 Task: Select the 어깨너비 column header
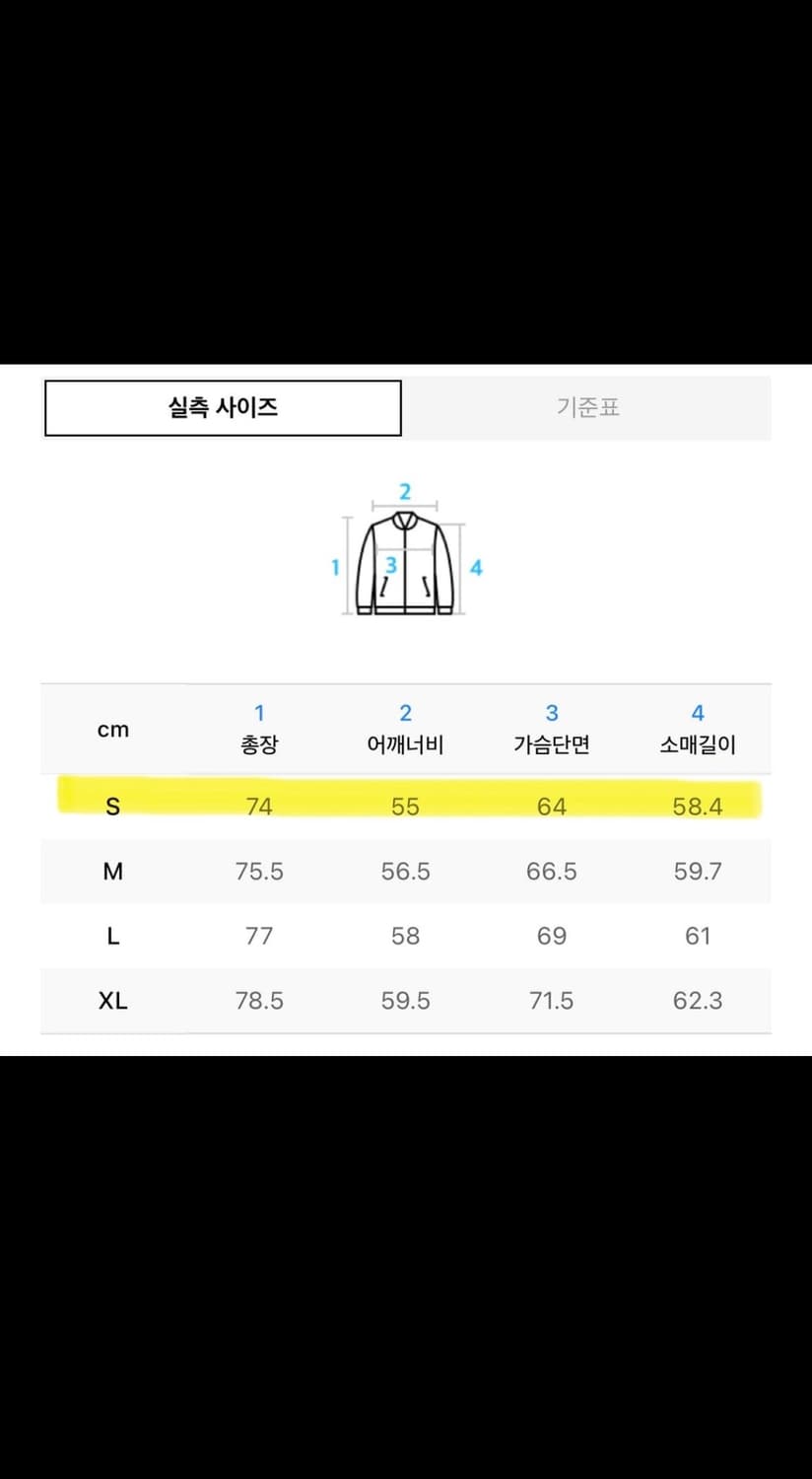click(x=405, y=744)
